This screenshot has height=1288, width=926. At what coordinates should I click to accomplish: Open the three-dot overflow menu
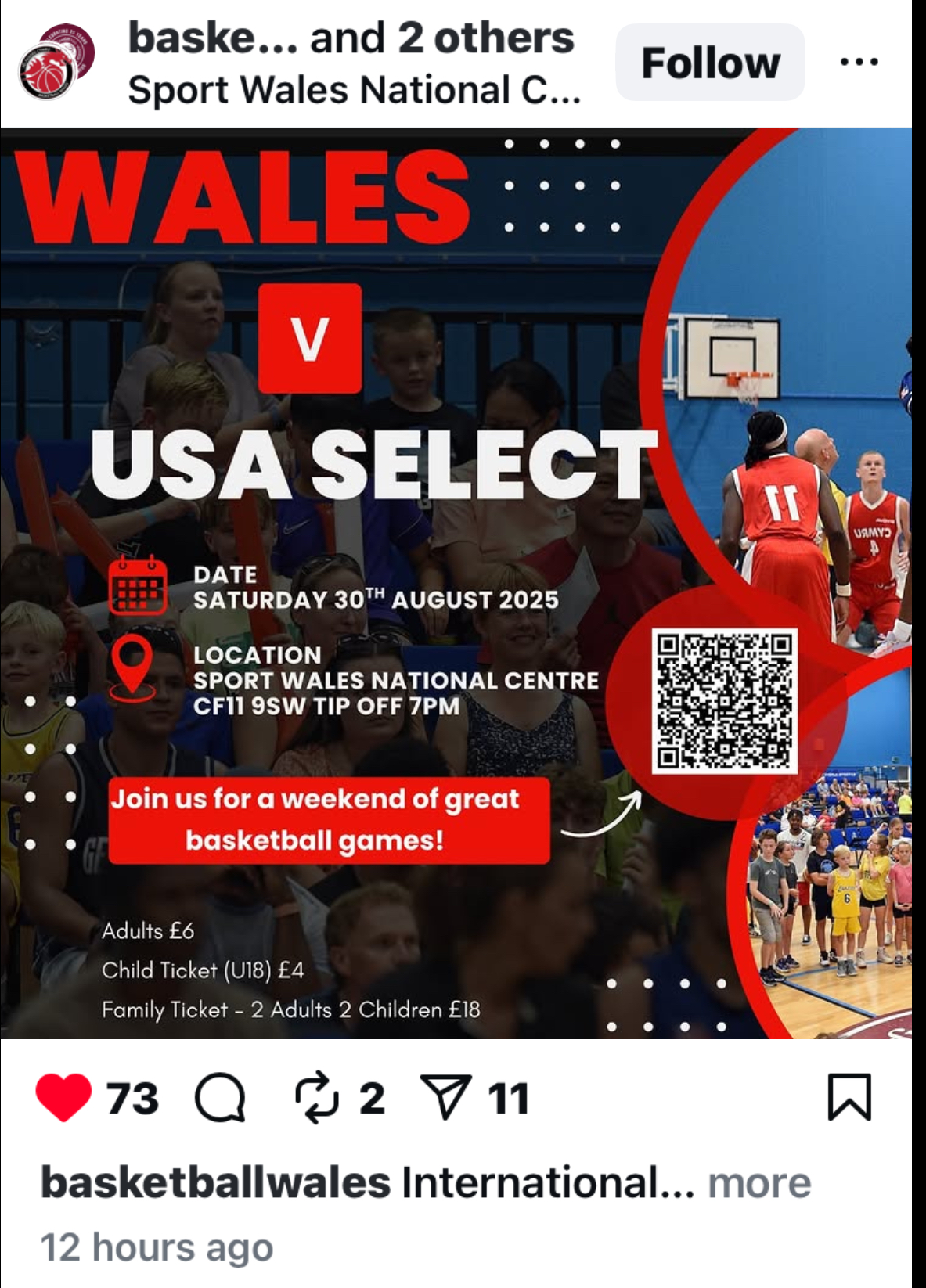click(859, 62)
